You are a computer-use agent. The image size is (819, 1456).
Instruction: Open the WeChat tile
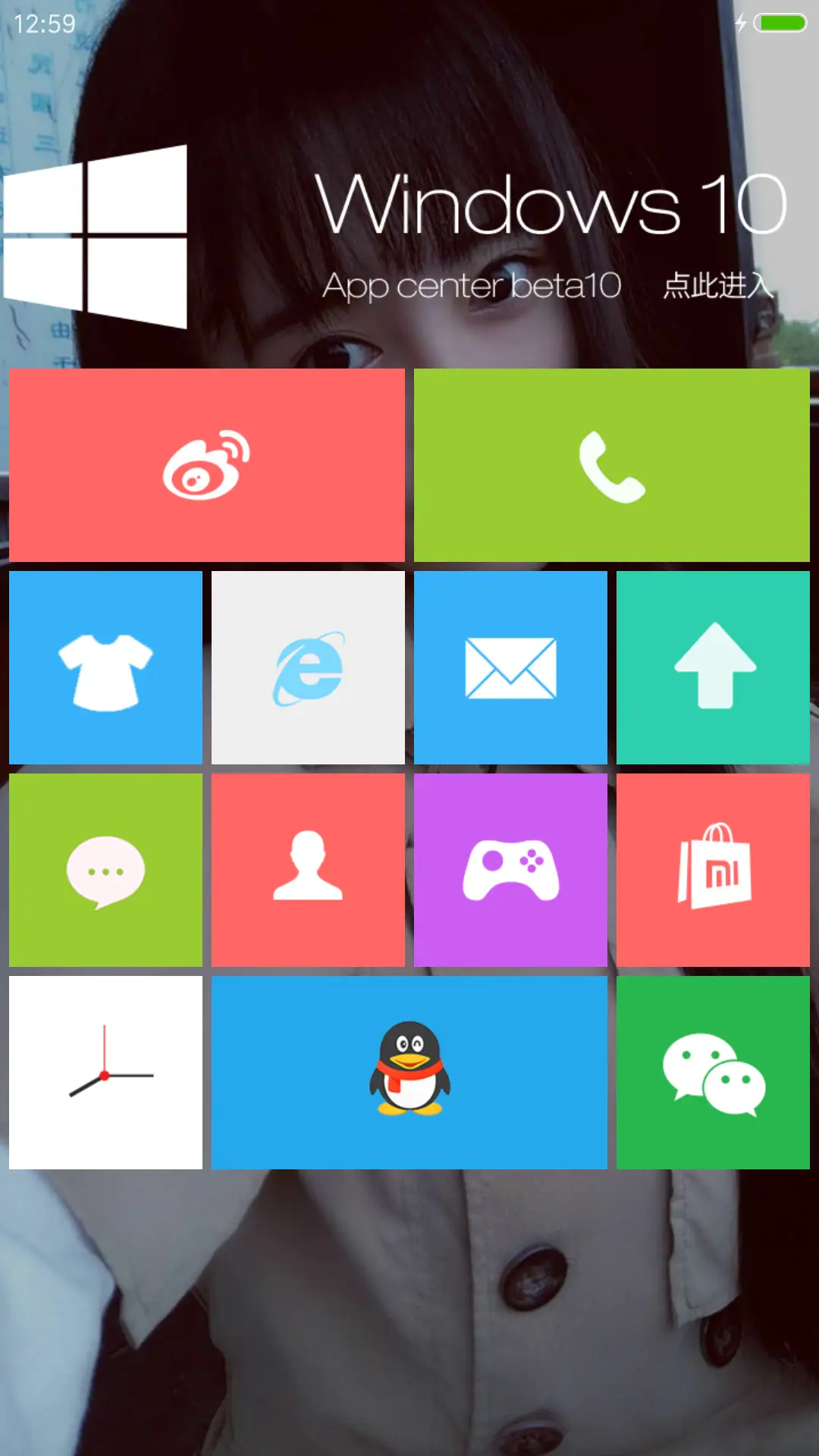[x=713, y=1072]
